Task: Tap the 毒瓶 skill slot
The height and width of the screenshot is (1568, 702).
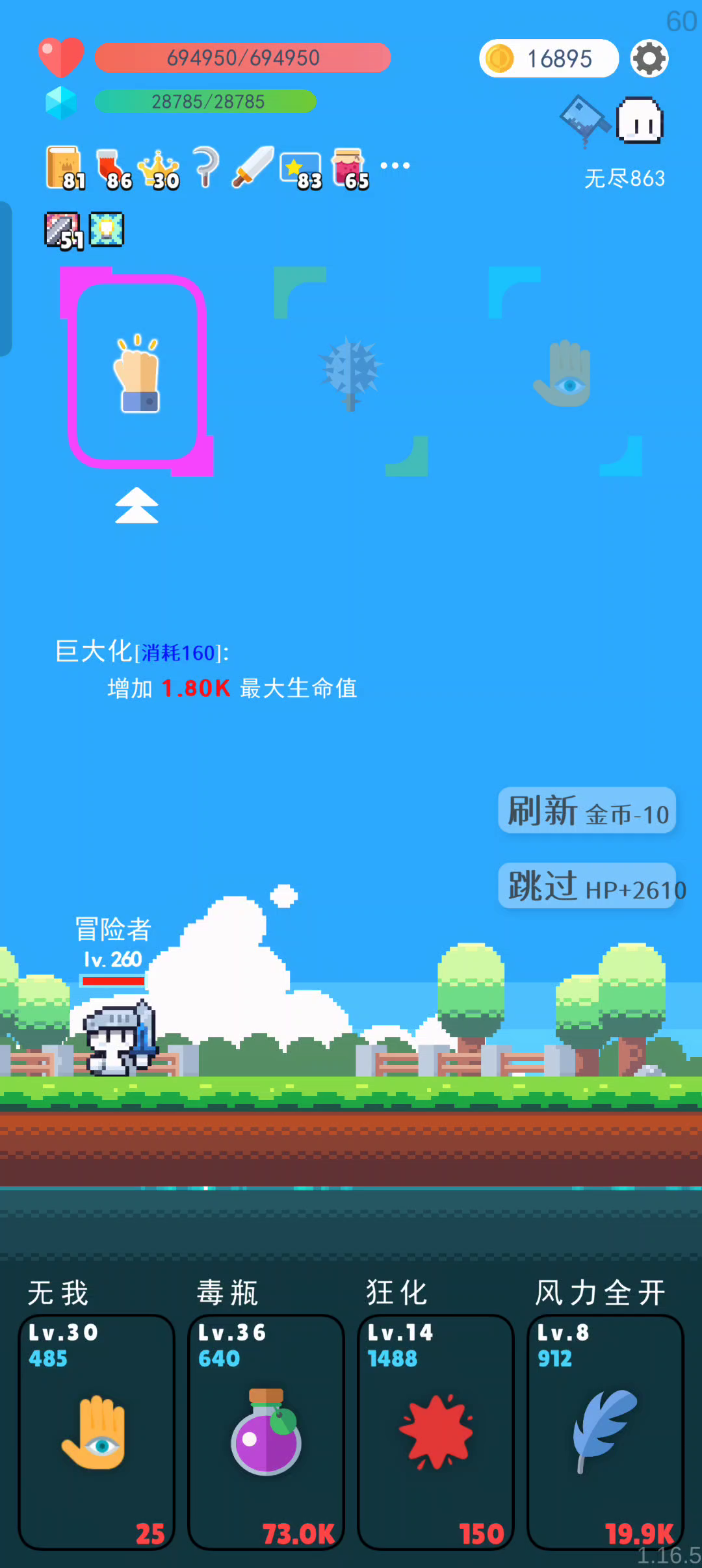Action: tap(266, 1432)
